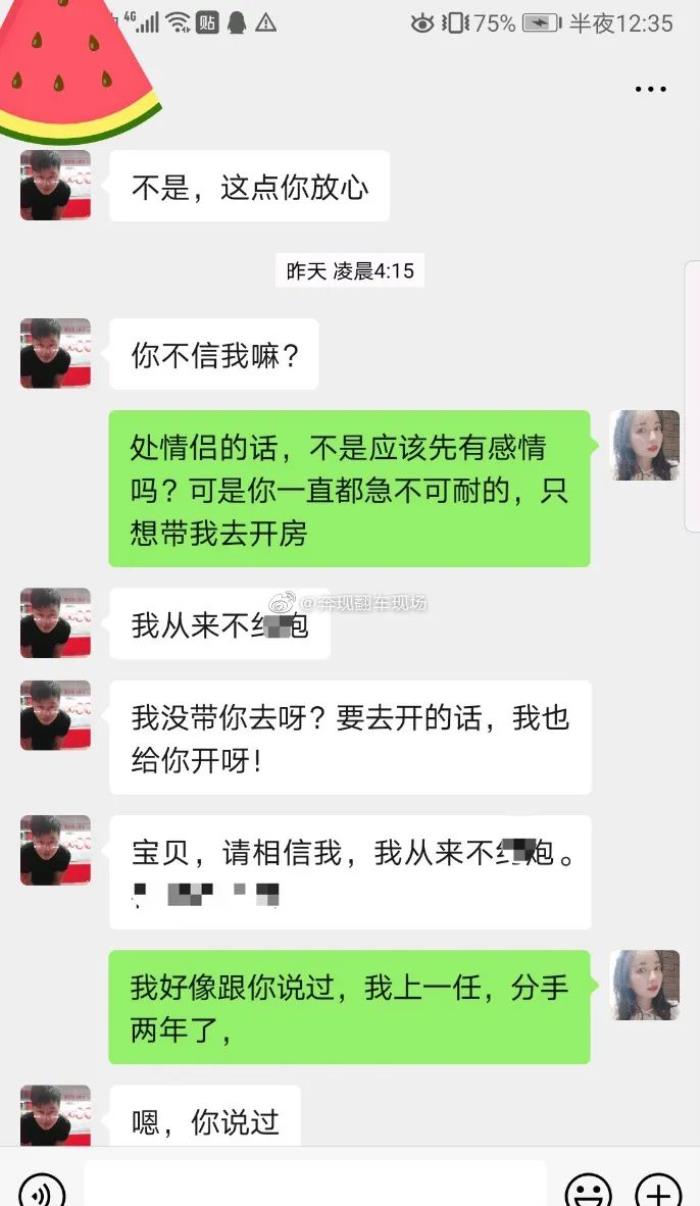View profile from avatar beside '嗯，你说过'
Image resolution: width=700 pixels, height=1206 pixels.
click(55, 1115)
